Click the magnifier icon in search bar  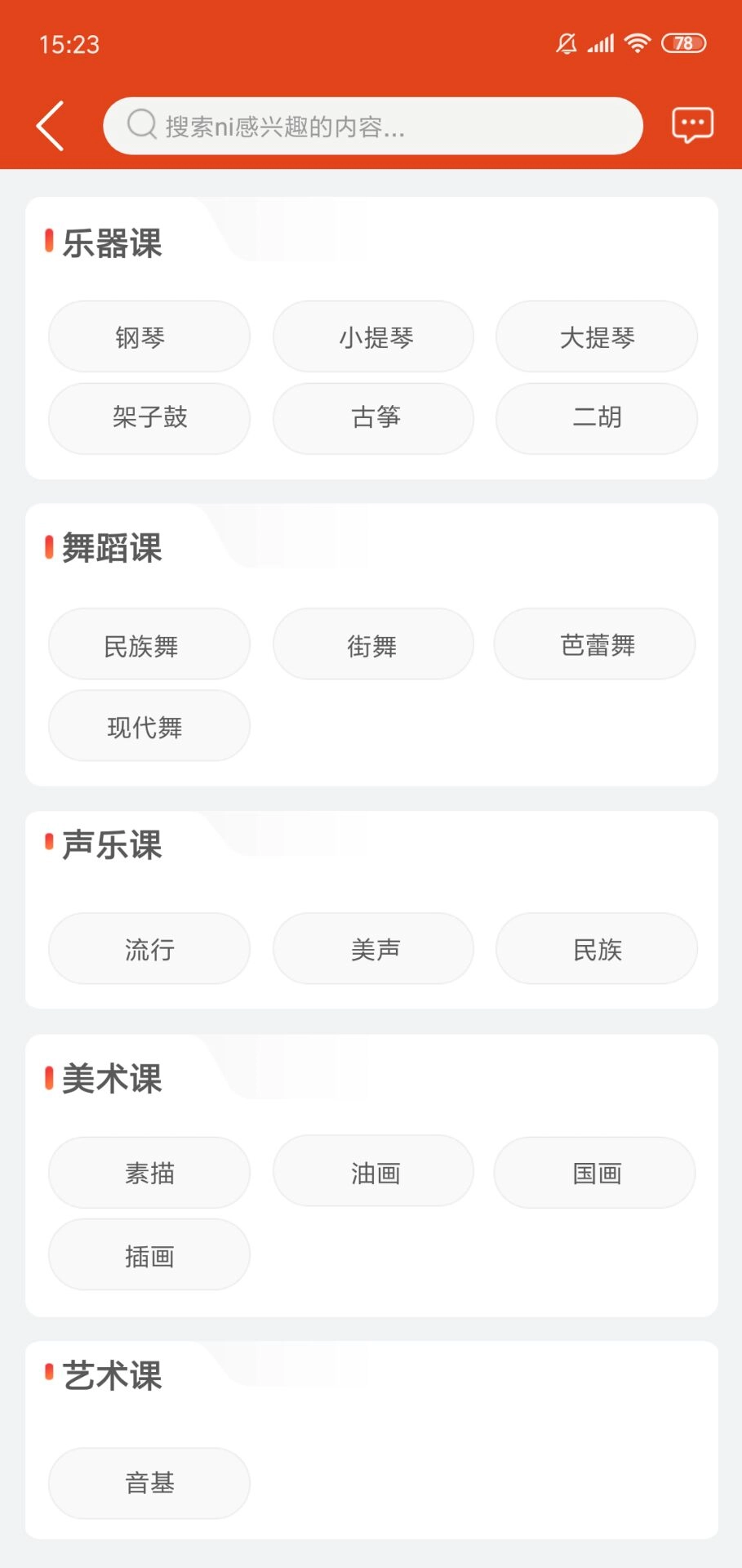pyautogui.click(x=141, y=125)
